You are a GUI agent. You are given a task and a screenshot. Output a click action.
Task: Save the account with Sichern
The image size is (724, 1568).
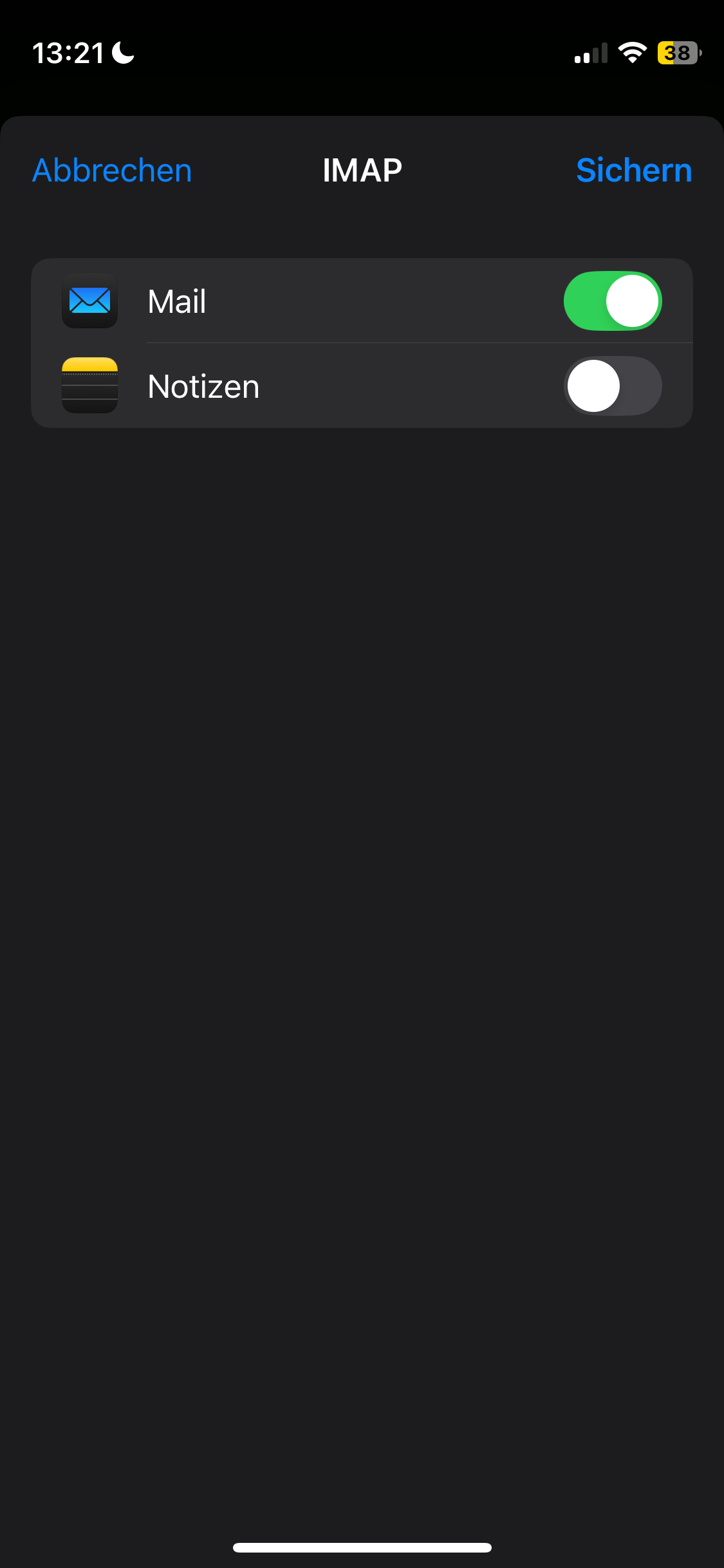click(x=633, y=171)
